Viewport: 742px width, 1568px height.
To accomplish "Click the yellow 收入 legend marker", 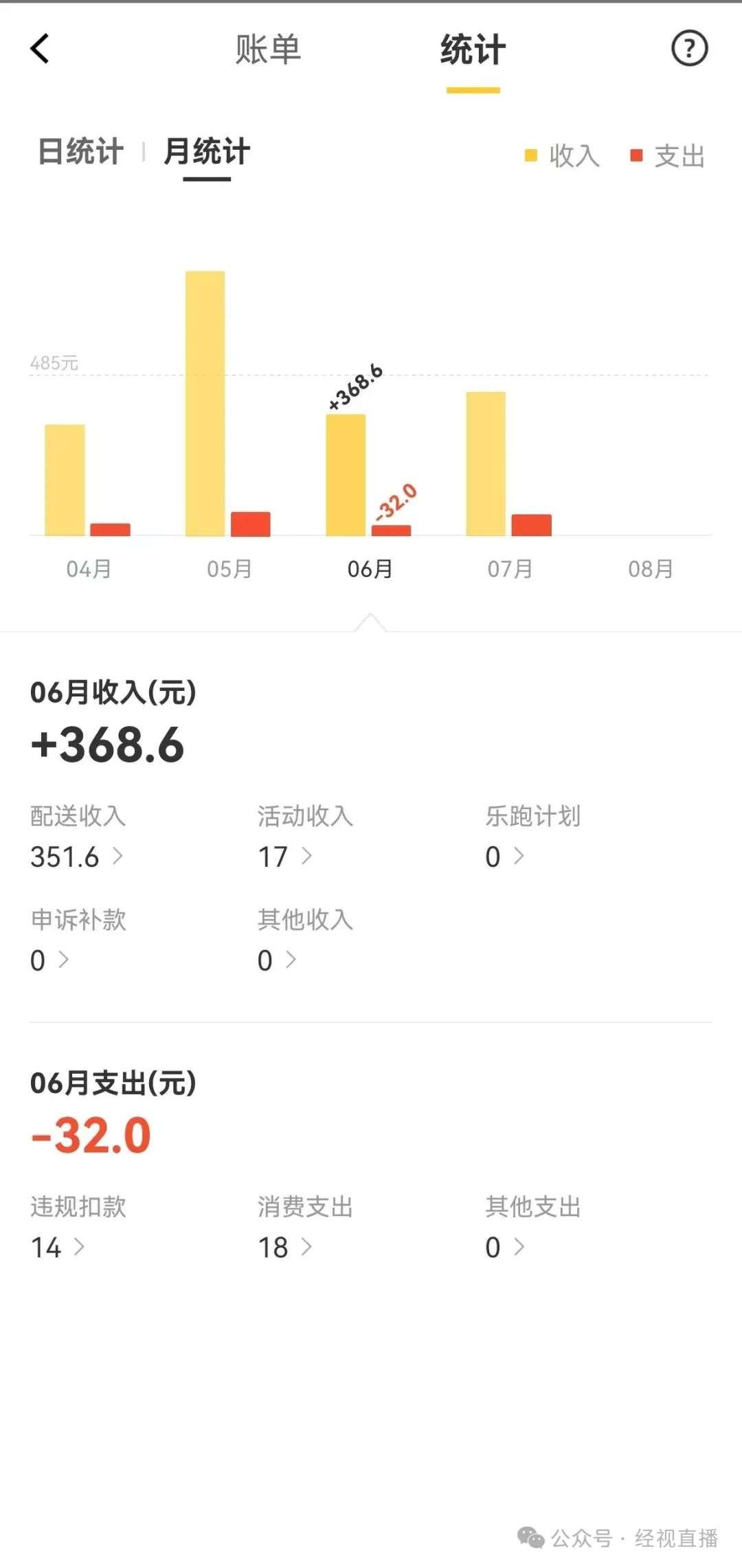I will [529, 155].
